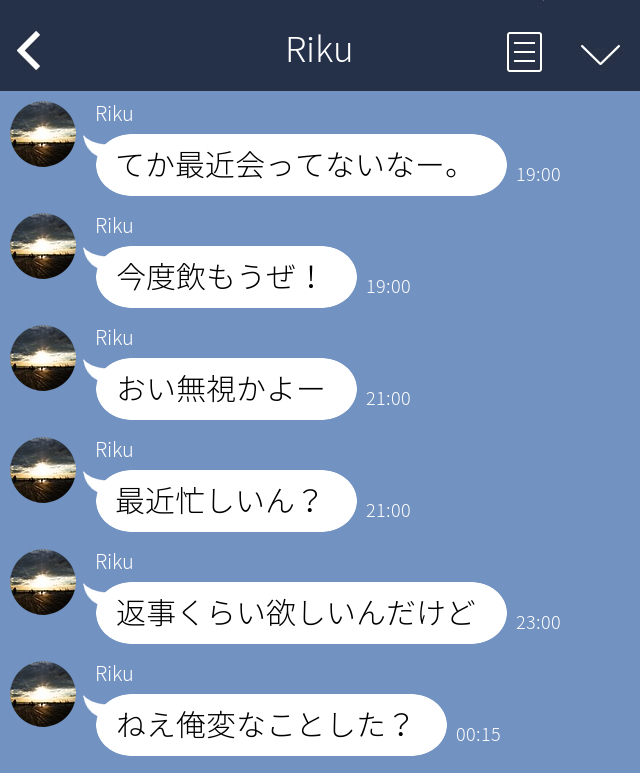View Riku's profile picture next to ねえ俺変なことした？
This screenshot has height=773, width=640.
tap(43, 694)
